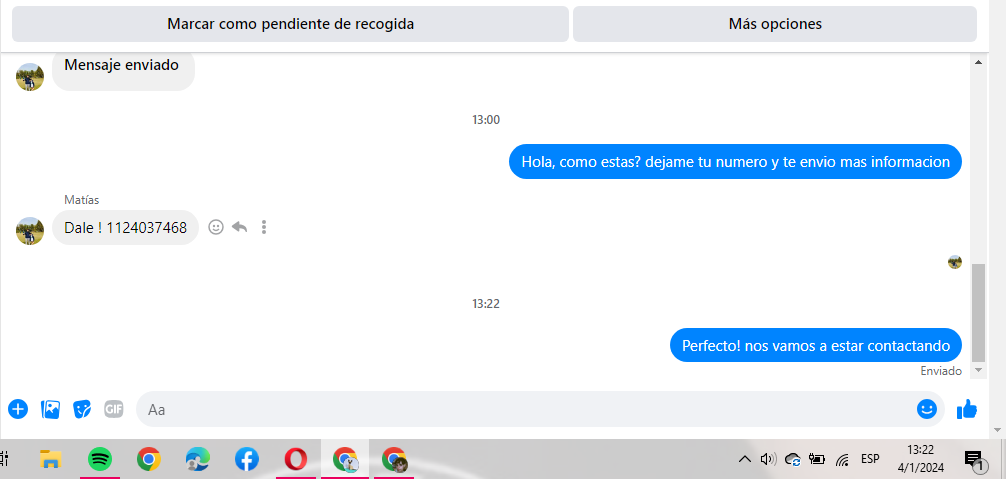Tap Marcar como pendiente de recogida button
1006x479 pixels.
click(x=290, y=24)
